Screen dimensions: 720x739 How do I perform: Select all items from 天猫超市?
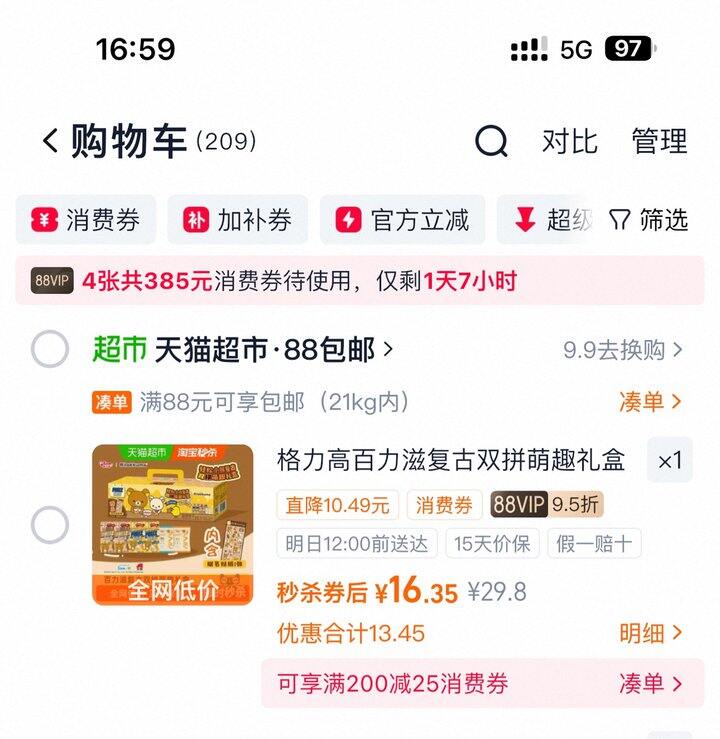[x=50, y=350]
